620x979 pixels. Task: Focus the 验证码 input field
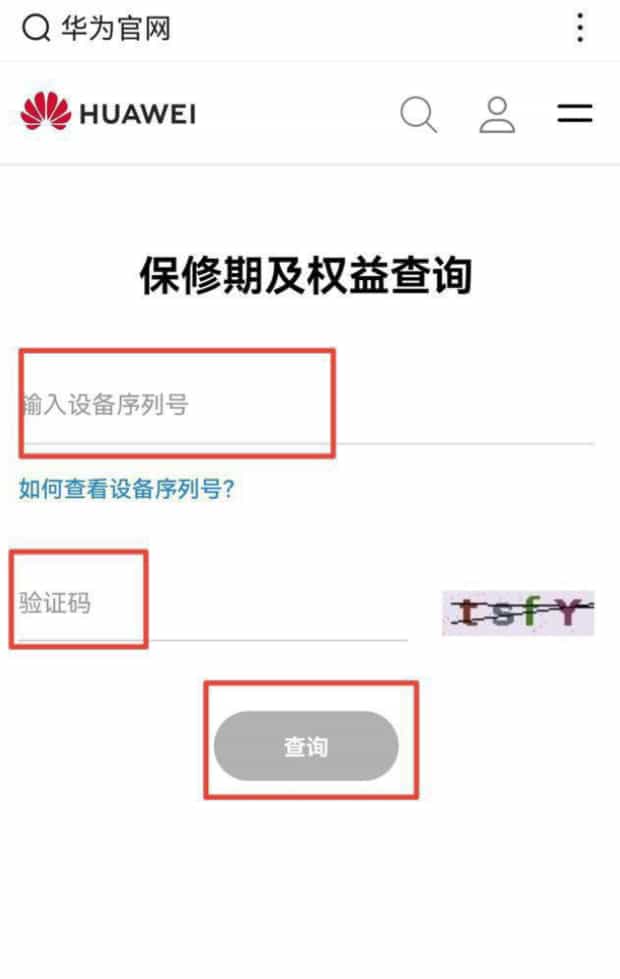coord(210,604)
